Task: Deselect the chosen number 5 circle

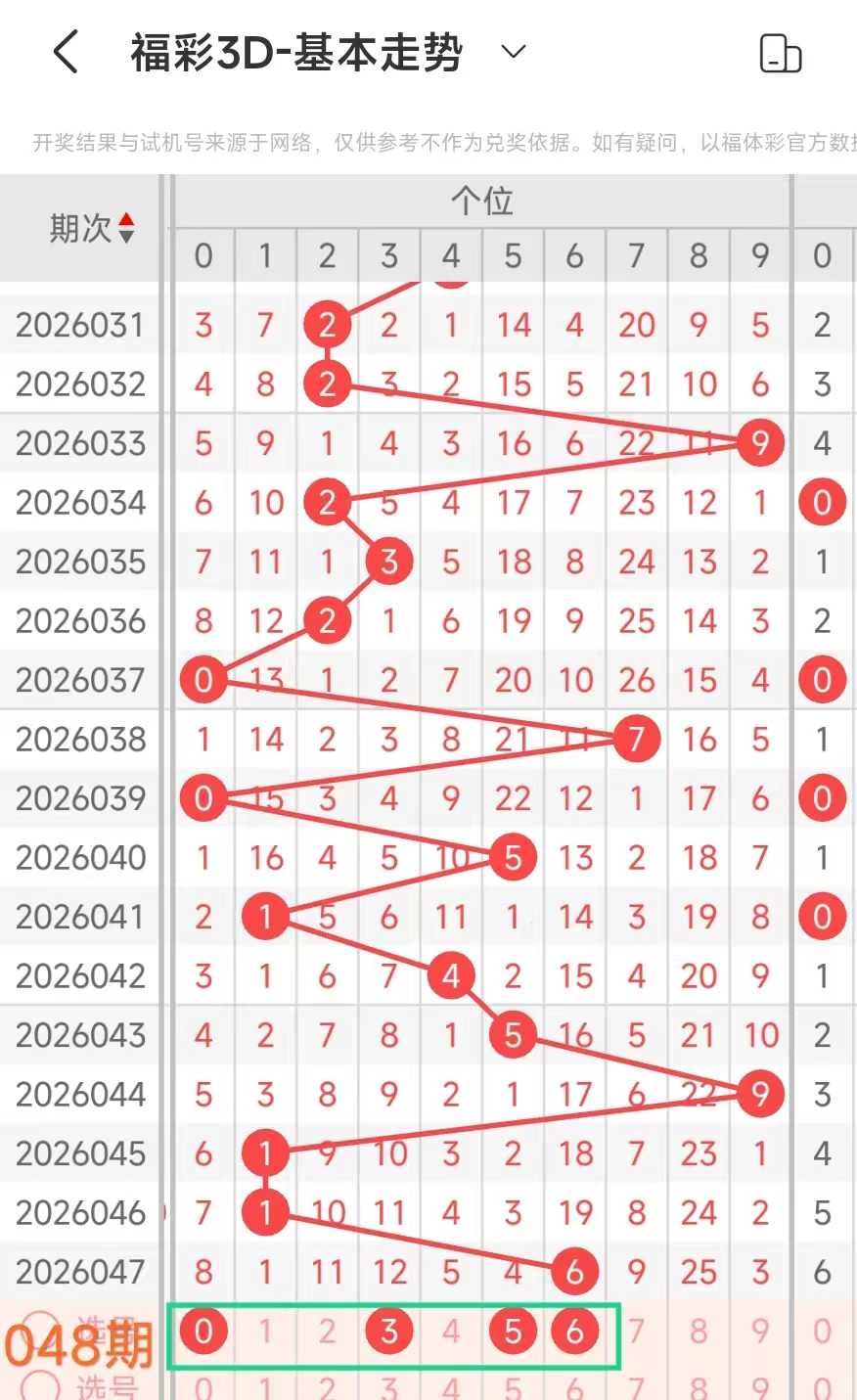Action: pyautogui.click(x=512, y=1331)
